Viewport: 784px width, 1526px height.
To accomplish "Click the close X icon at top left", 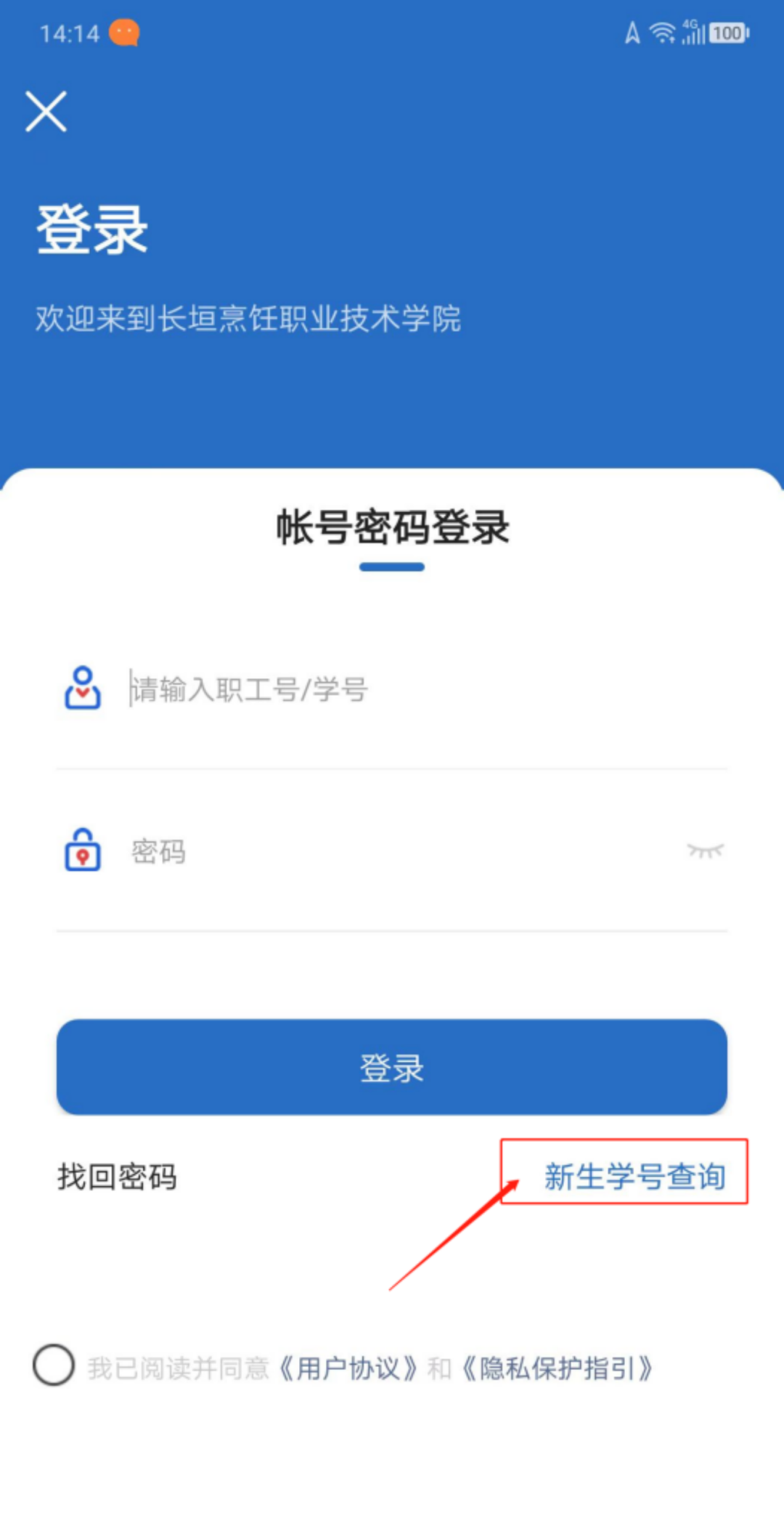I will click(x=45, y=113).
